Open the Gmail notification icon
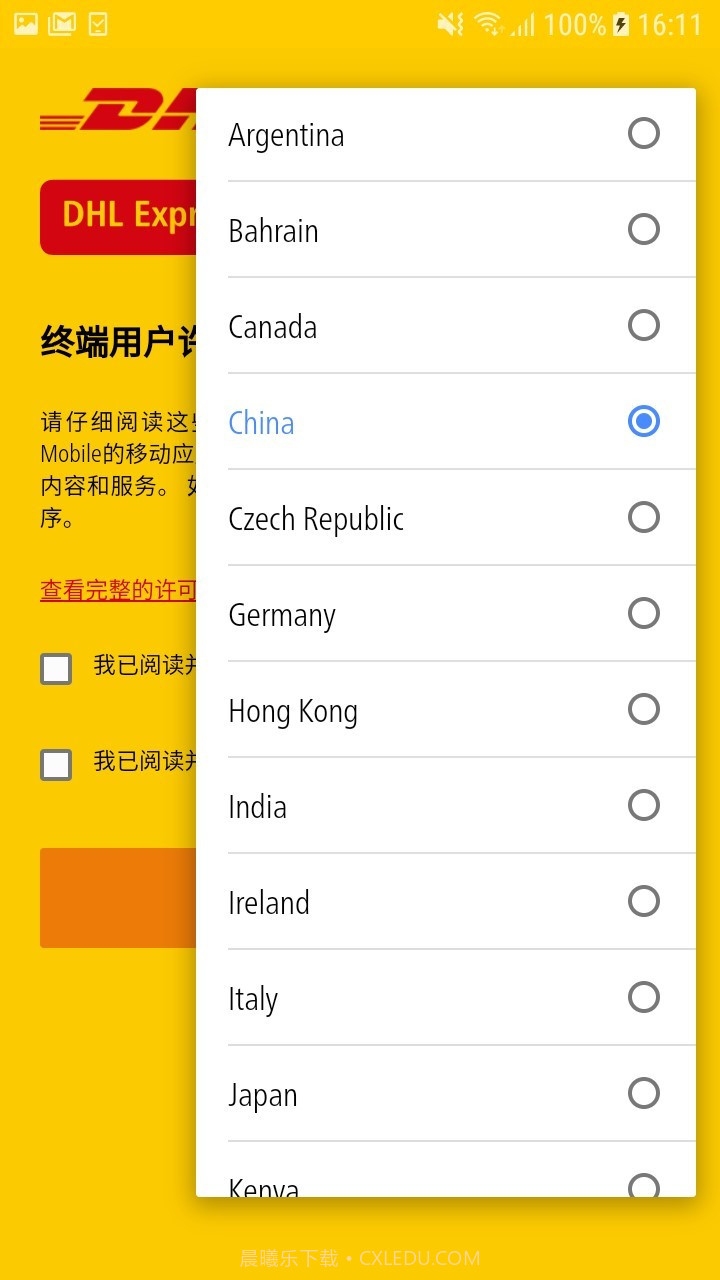The width and height of the screenshot is (720, 1280). click(63, 22)
